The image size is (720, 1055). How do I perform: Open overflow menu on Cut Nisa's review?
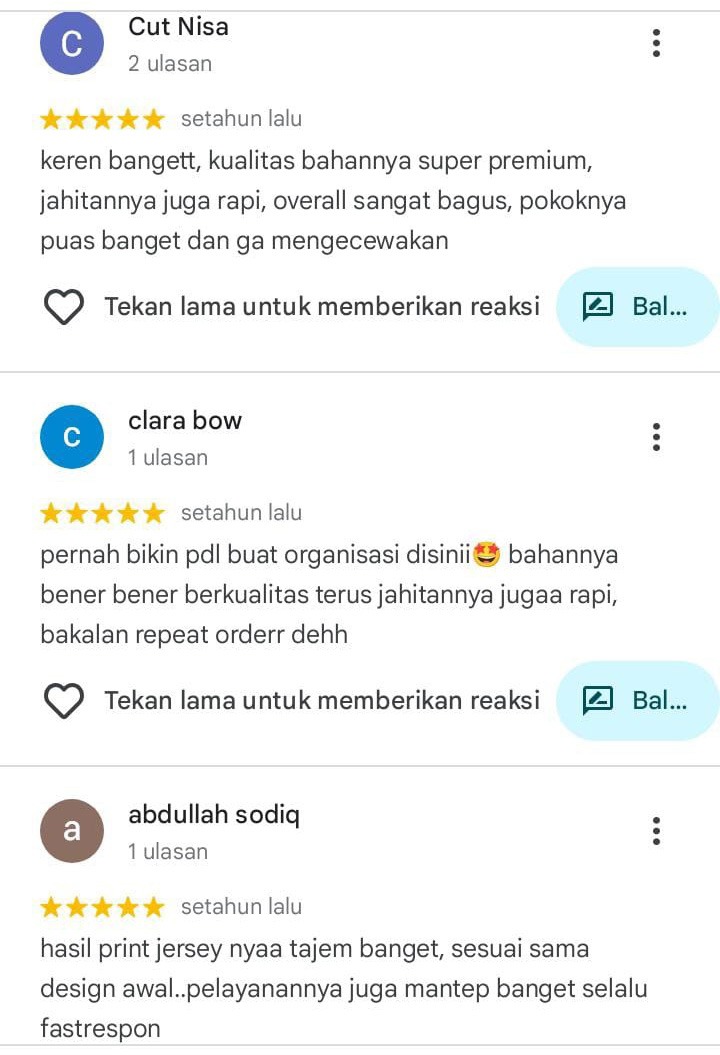pyautogui.click(x=656, y=43)
